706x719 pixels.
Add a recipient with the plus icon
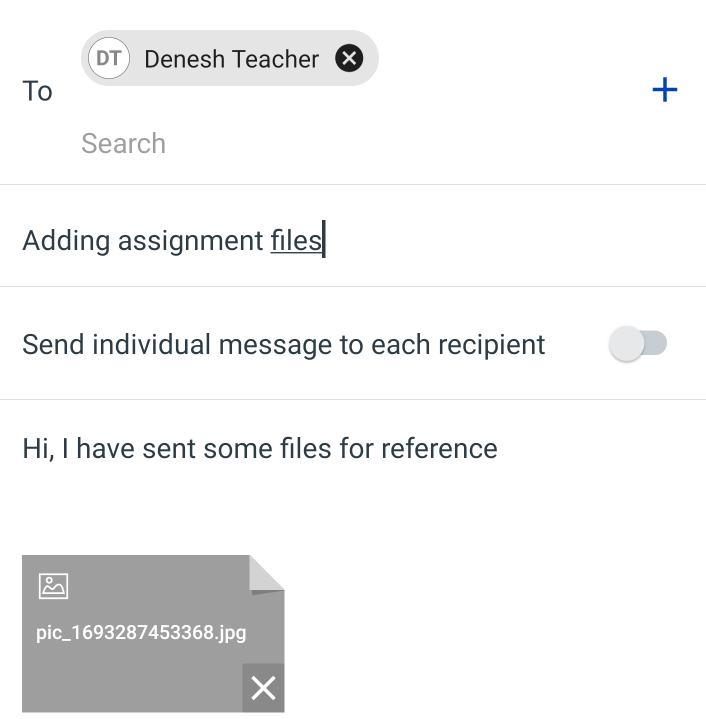[x=664, y=91]
